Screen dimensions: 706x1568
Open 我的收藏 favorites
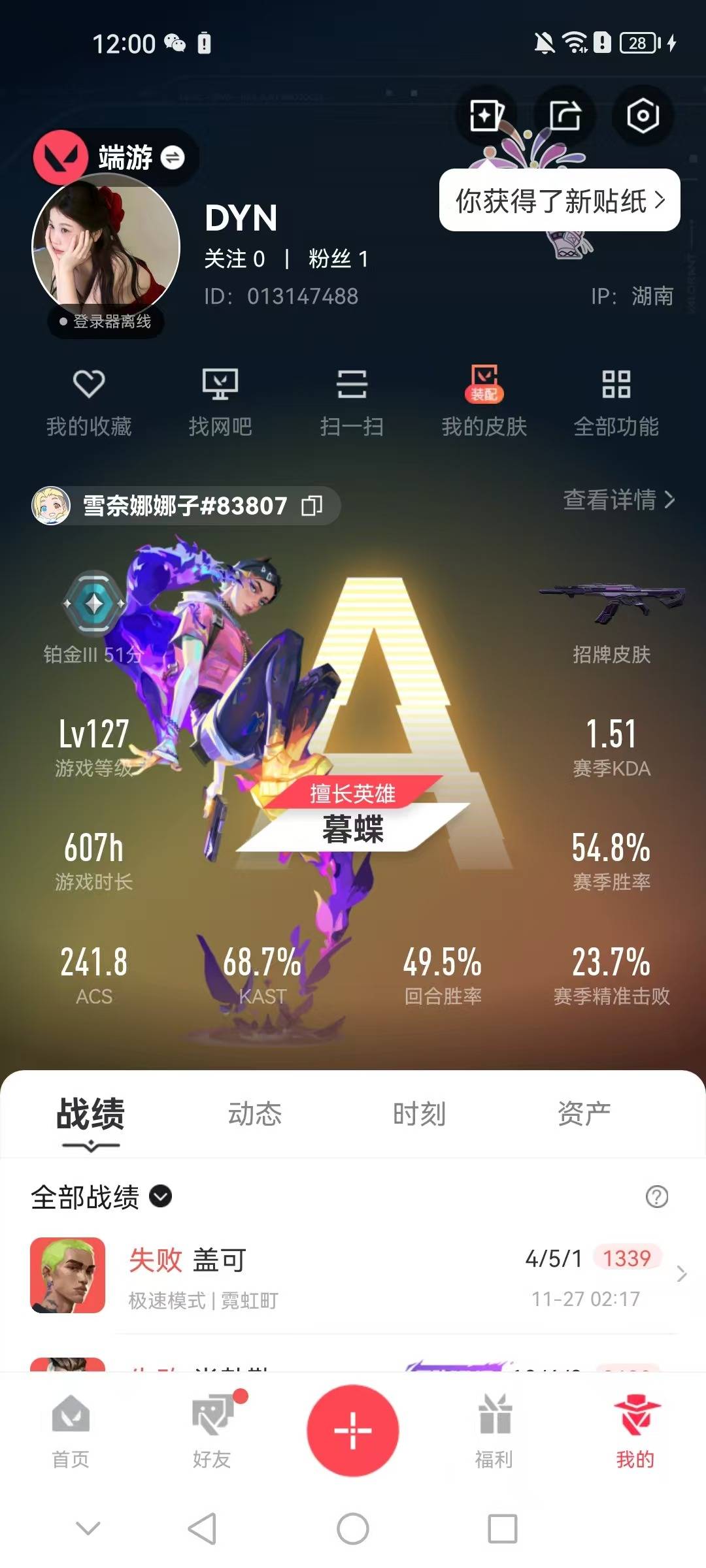pyautogui.click(x=89, y=401)
